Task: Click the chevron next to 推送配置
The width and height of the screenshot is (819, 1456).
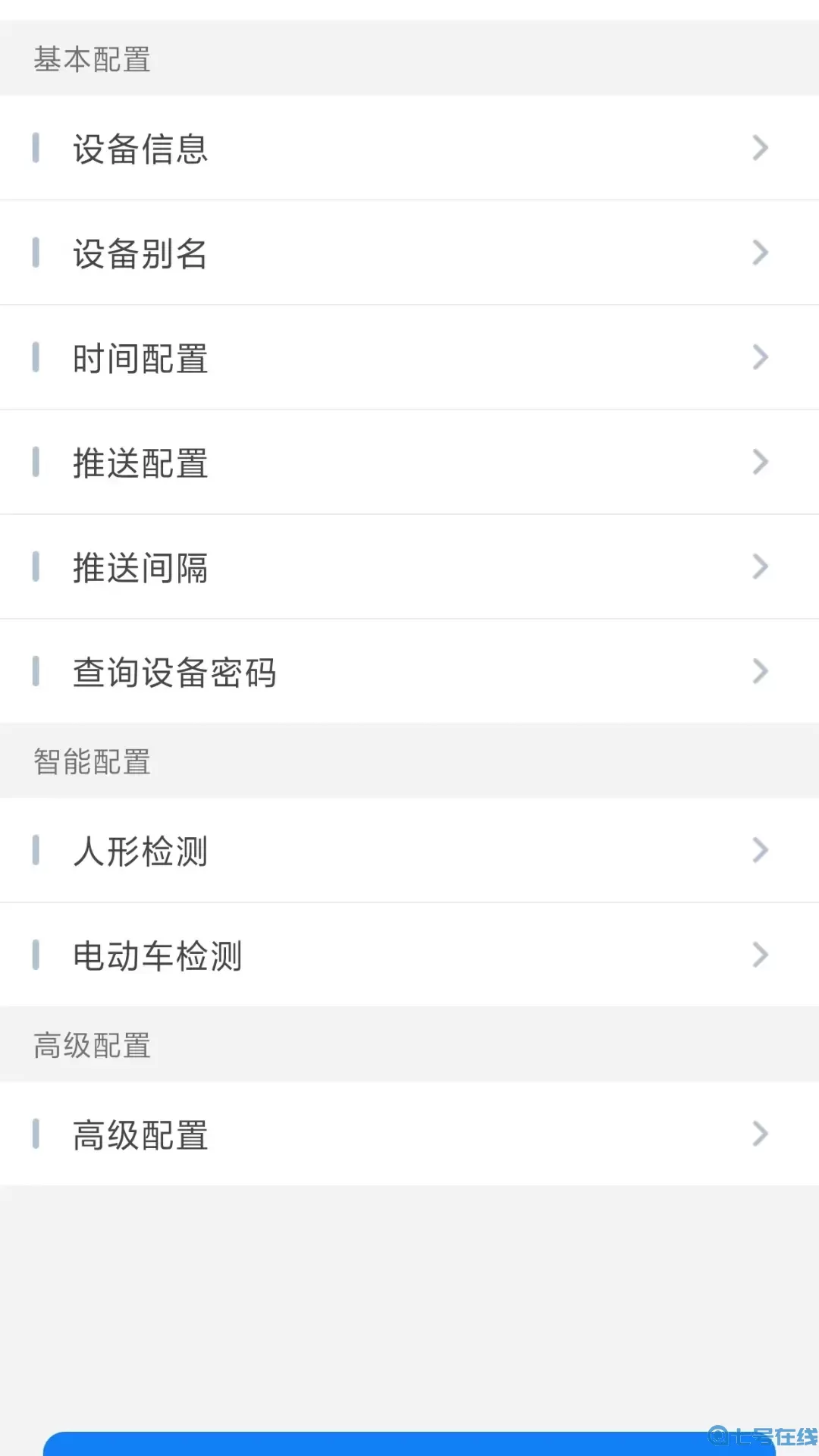Action: (760, 462)
